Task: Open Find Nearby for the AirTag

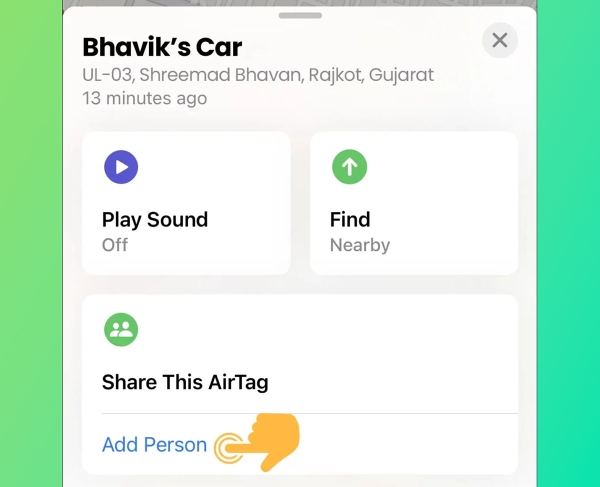Action: [x=414, y=202]
